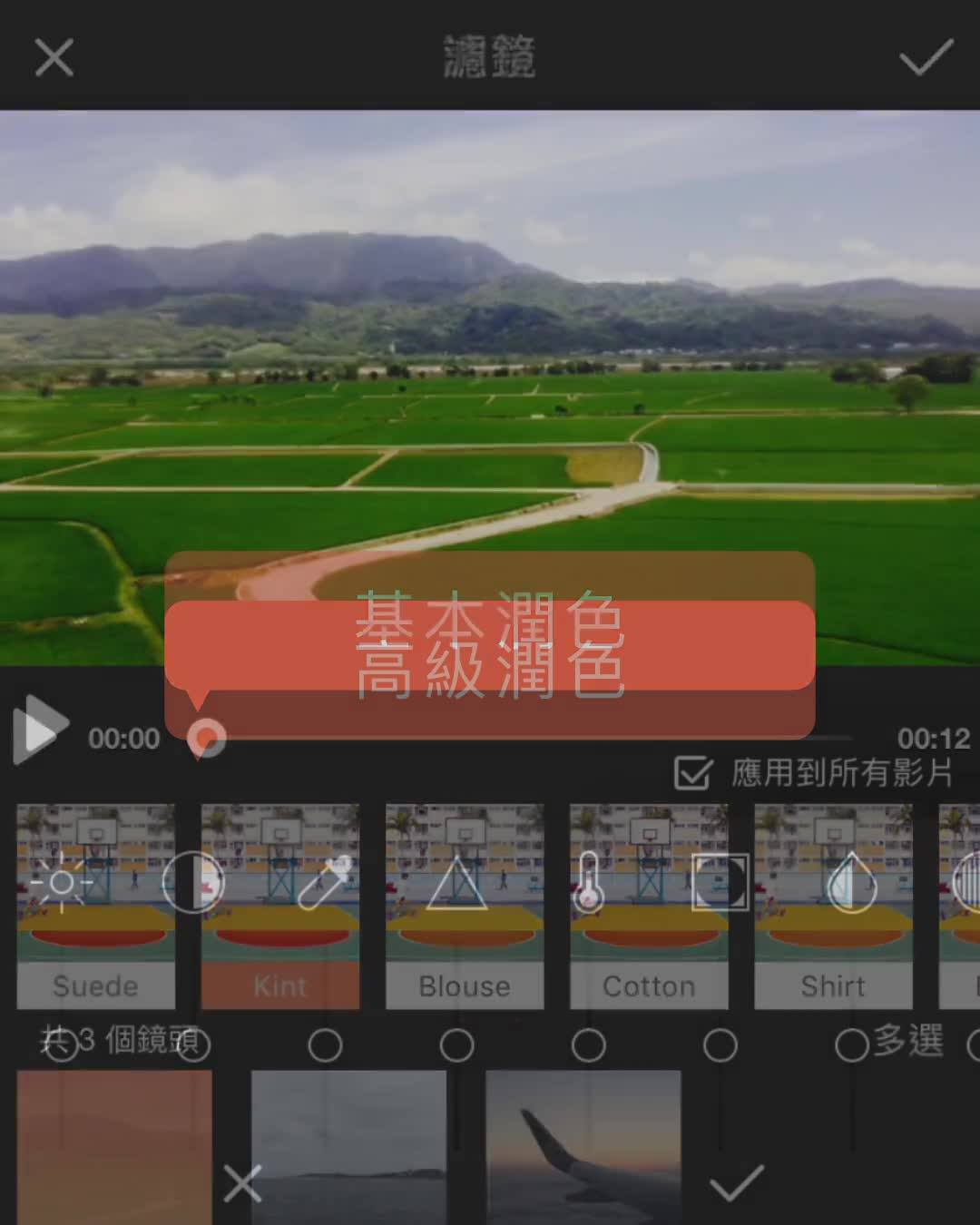This screenshot has width=980, height=1225.
Task: Select the Suede filter
Action: tap(95, 906)
